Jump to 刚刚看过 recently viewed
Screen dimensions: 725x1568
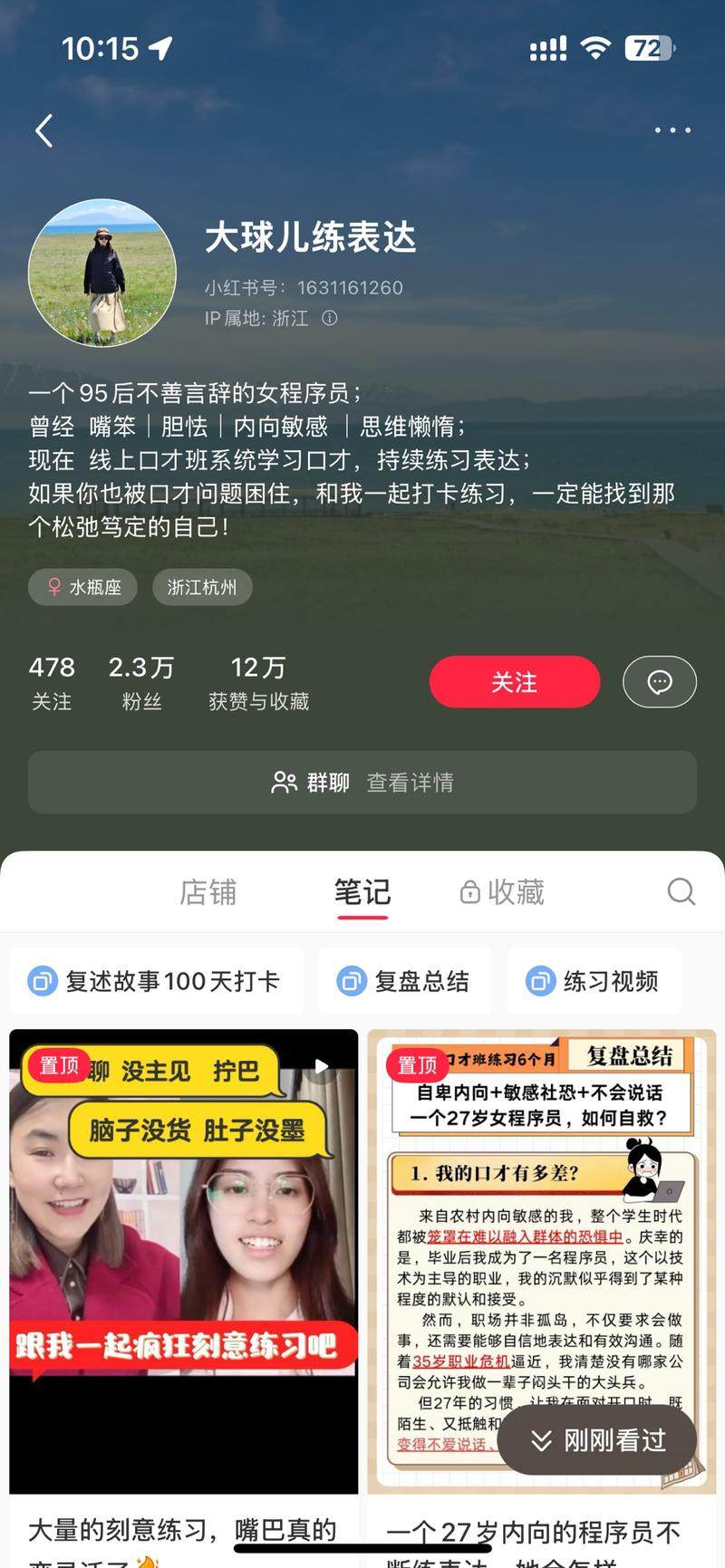coord(597,1439)
